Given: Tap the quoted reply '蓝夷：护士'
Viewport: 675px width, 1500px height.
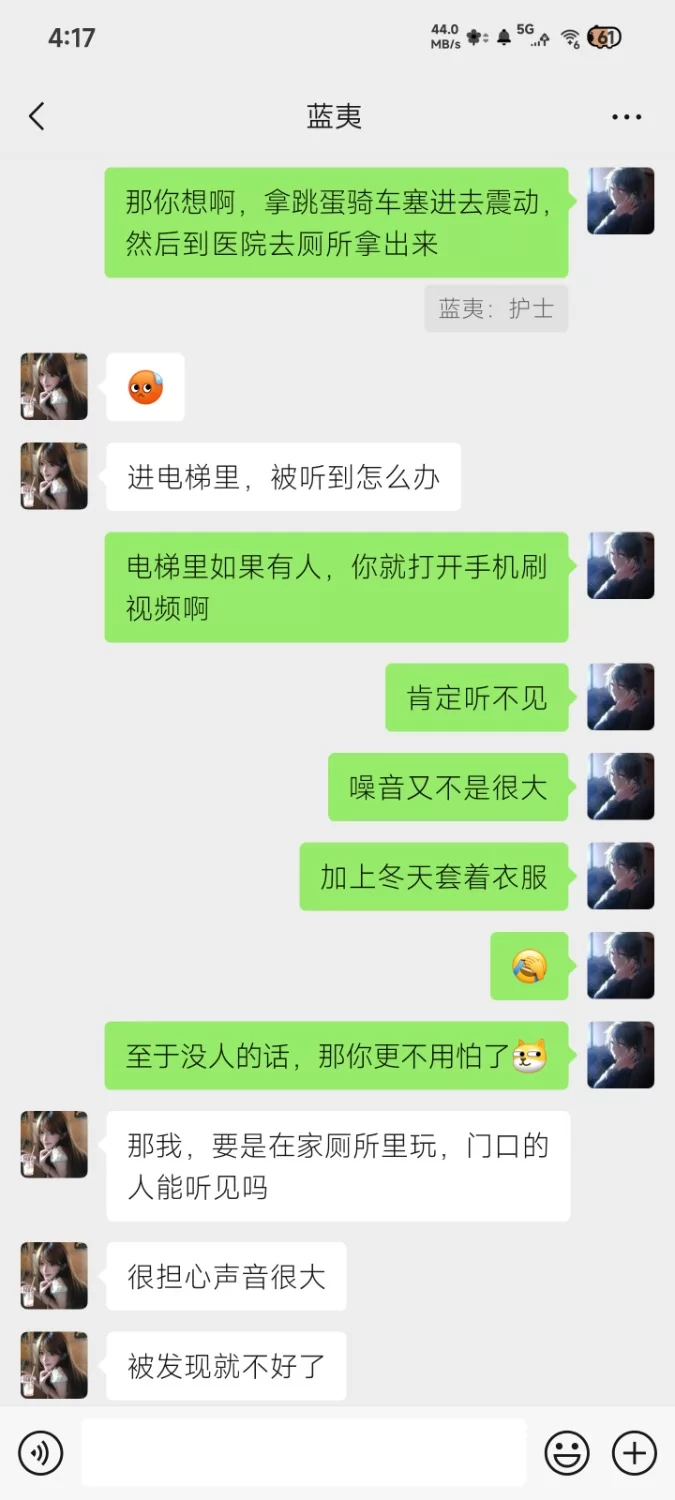Looking at the screenshot, I should coord(496,309).
